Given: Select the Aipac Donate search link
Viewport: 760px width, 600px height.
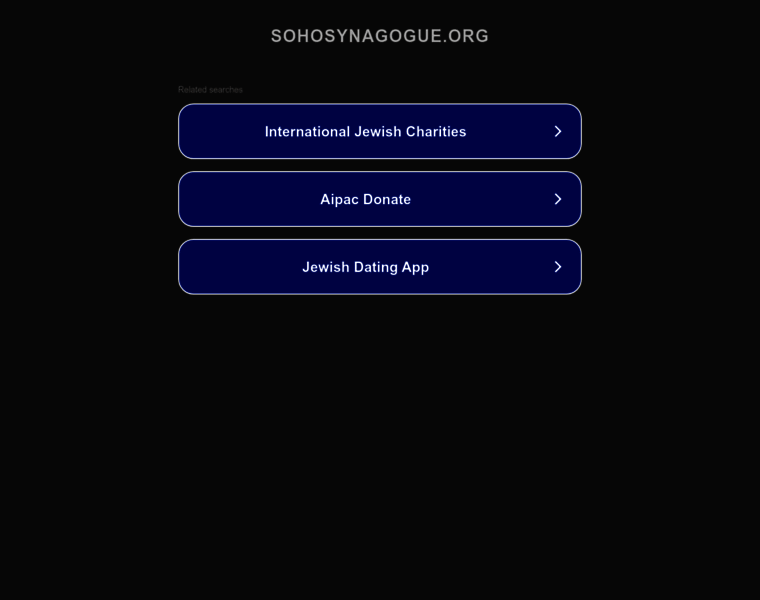Looking at the screenshot, I should (380, 199).
